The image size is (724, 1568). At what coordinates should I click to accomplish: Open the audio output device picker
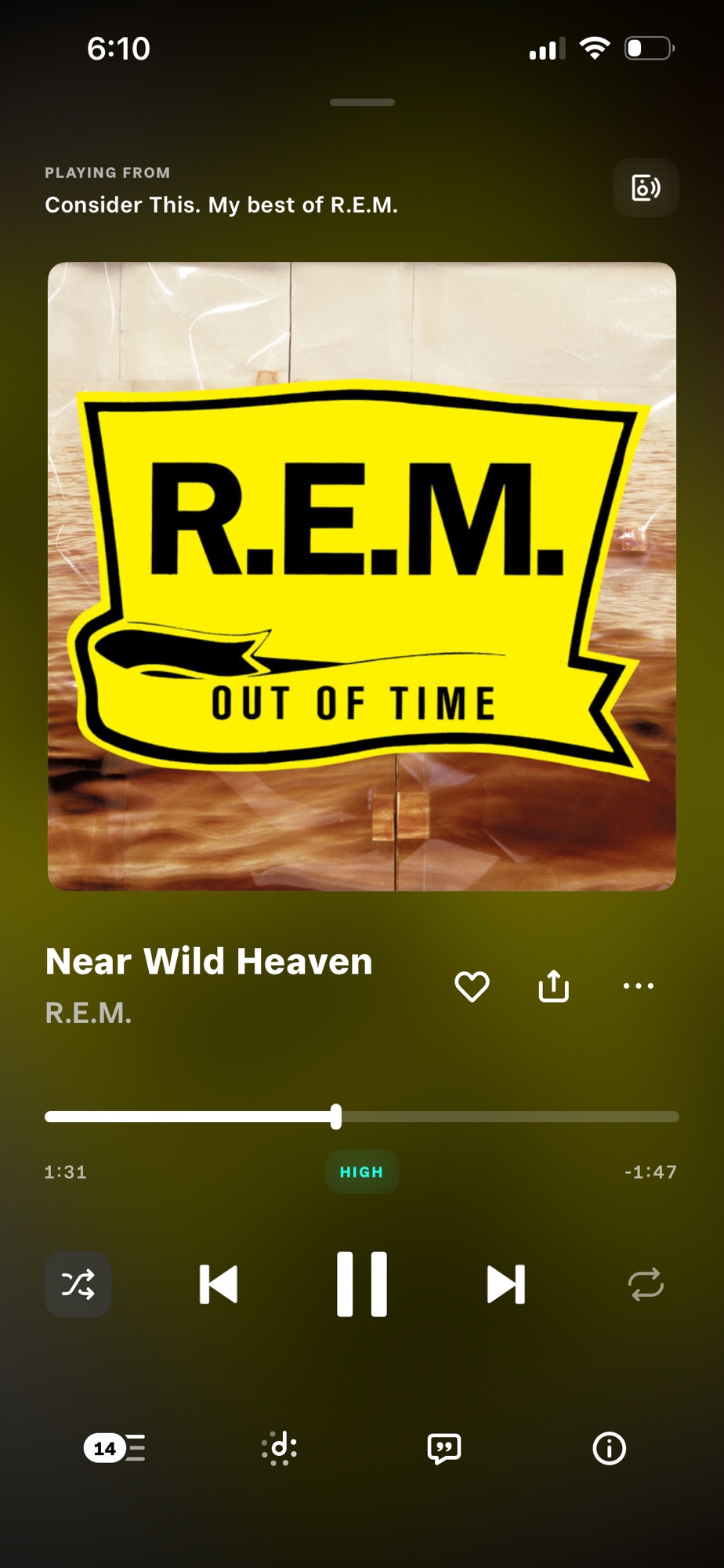point(645,188)
